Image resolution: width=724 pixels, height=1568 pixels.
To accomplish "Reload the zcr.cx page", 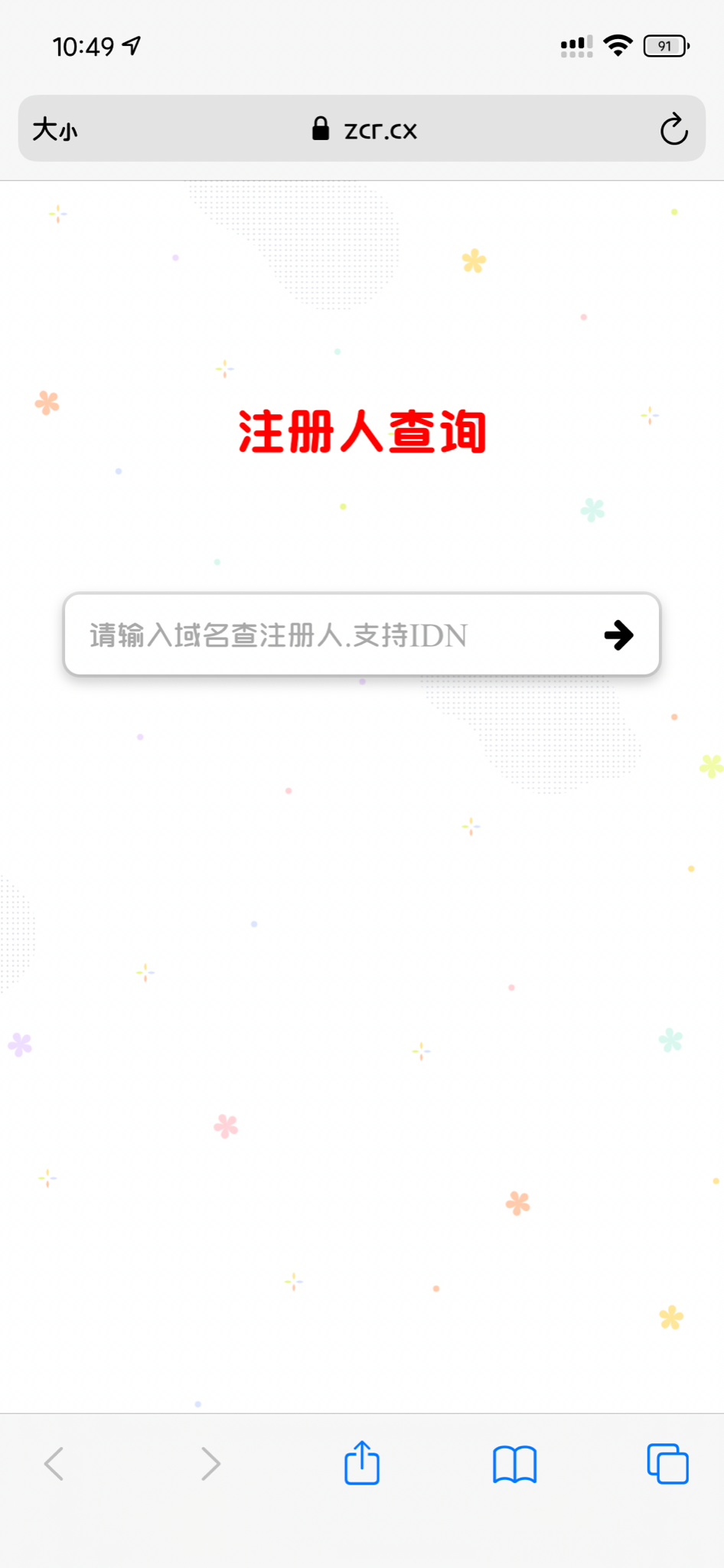I will [673, 129].
